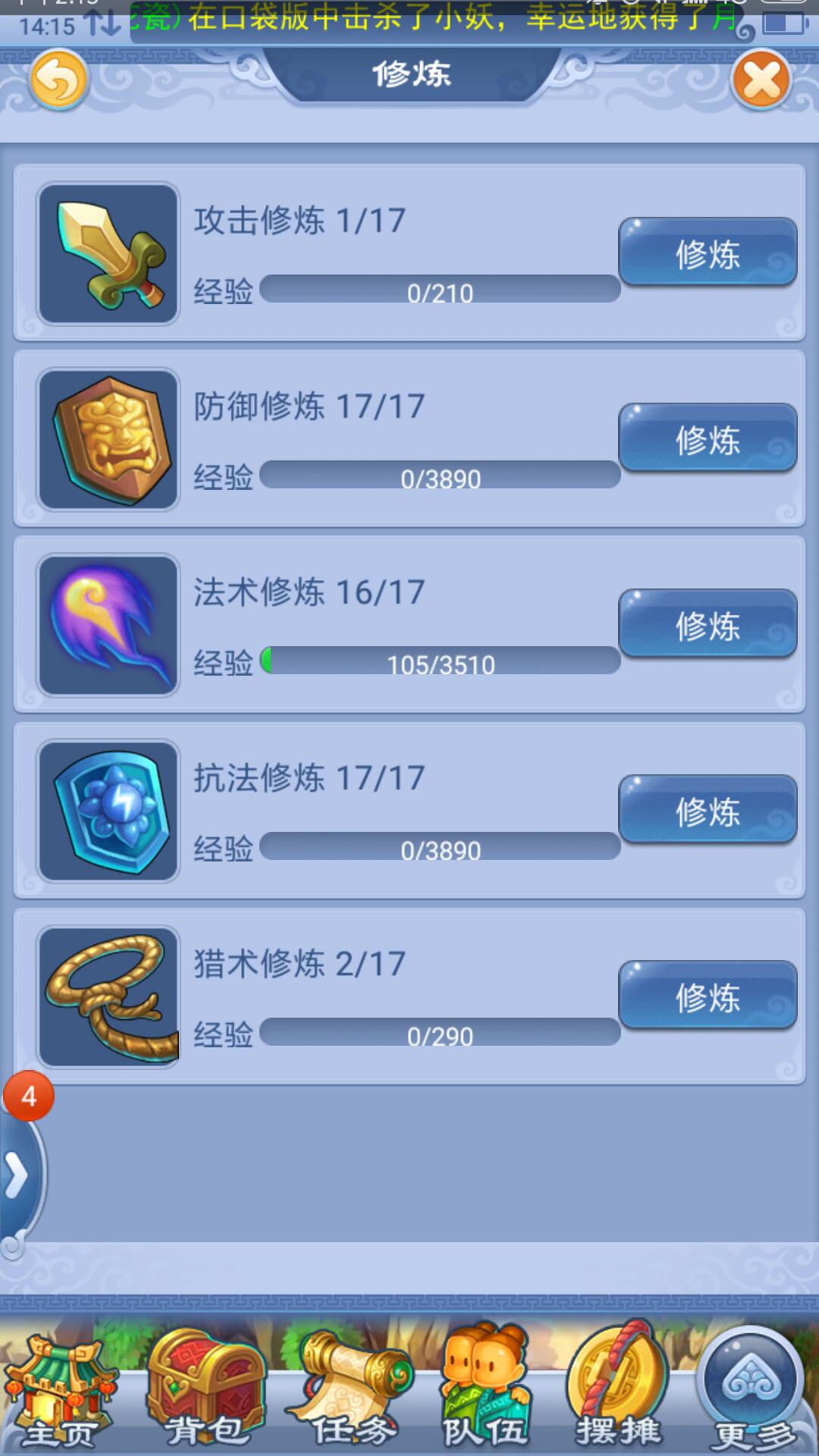Tap 修炼 button for 抗法修炼

point(708,811)
